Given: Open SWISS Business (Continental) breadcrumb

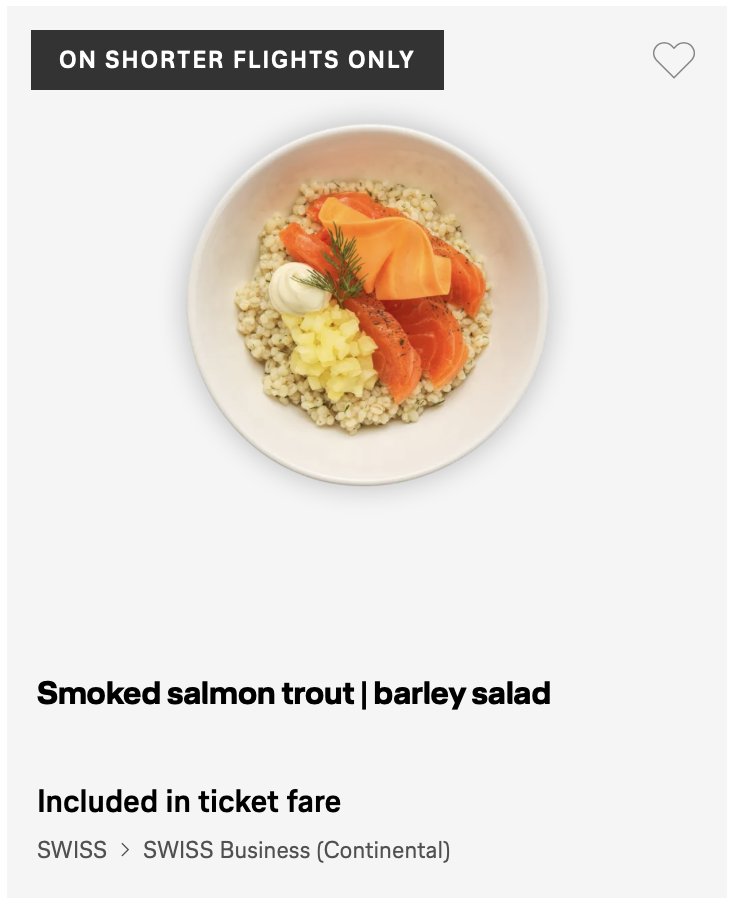Looking at the screenshot, I should coord(296,850).
